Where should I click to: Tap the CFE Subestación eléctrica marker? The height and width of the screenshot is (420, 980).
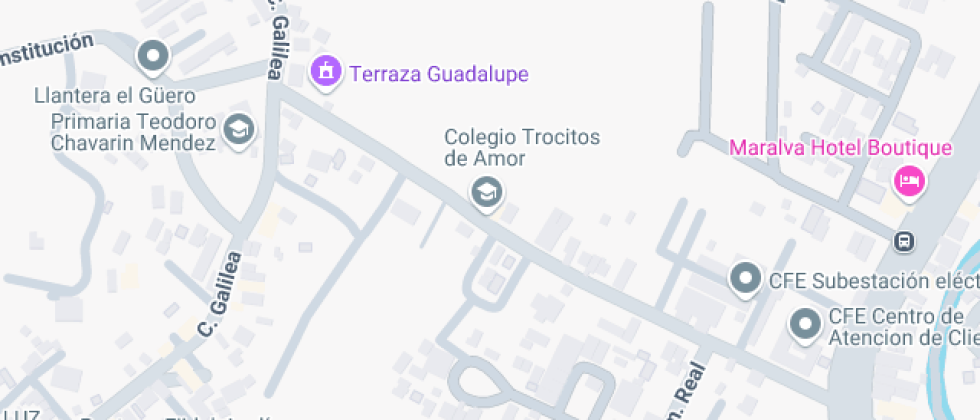click(745, 279)
